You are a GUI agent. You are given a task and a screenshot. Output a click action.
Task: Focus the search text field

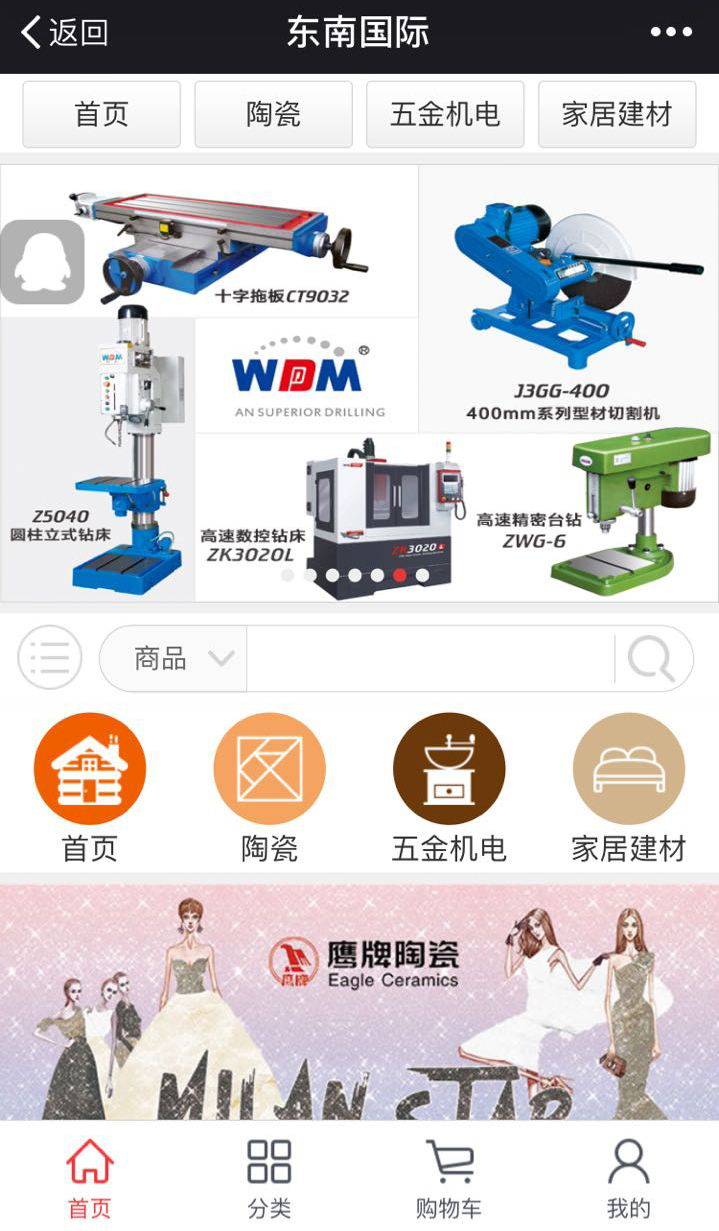pos(430,659)
